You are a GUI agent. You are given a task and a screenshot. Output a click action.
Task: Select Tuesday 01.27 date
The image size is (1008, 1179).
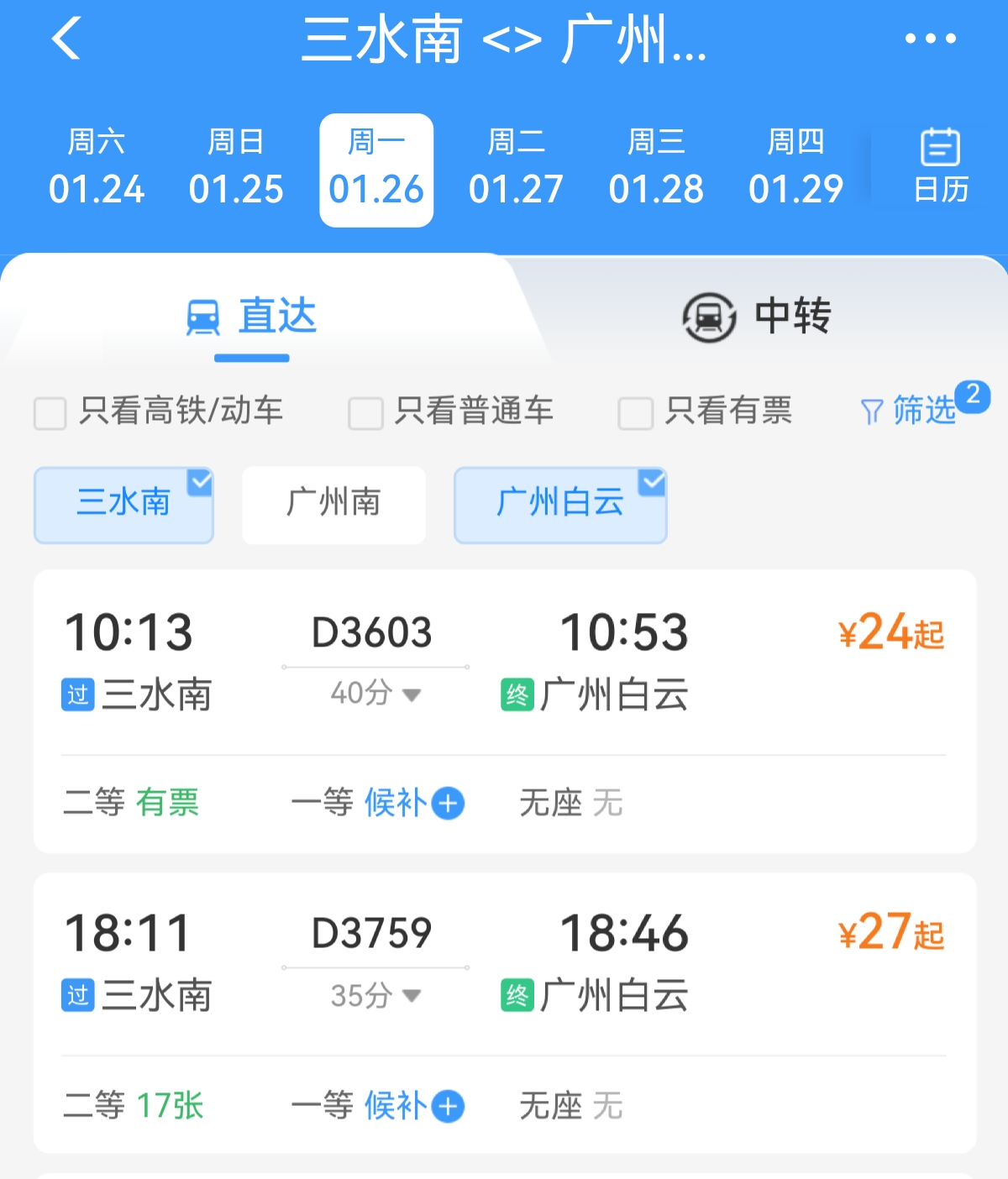tap(516, 167)
